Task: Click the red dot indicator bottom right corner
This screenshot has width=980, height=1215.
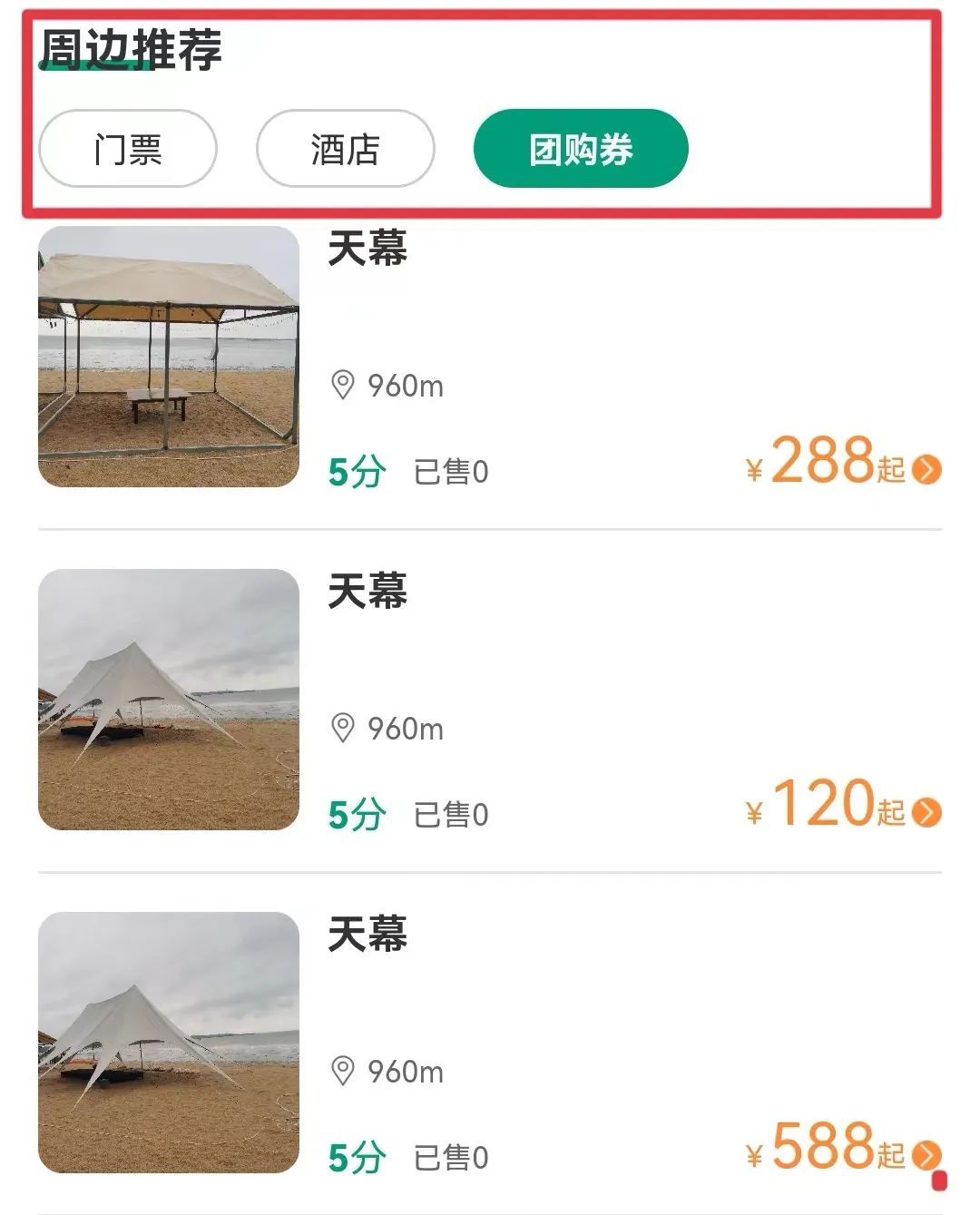Action: 941,1181
